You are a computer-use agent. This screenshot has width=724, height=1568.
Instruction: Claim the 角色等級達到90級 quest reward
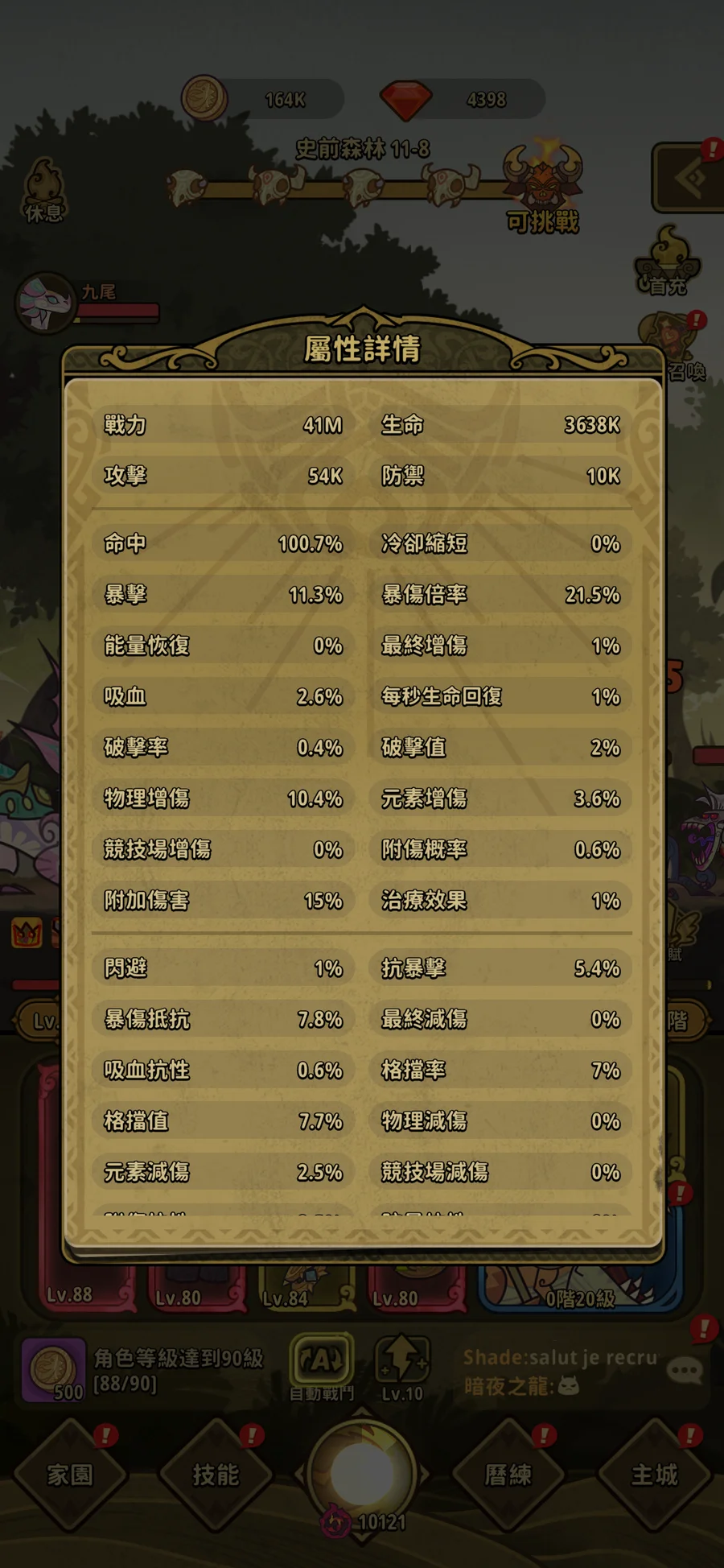pos(54,1370)
